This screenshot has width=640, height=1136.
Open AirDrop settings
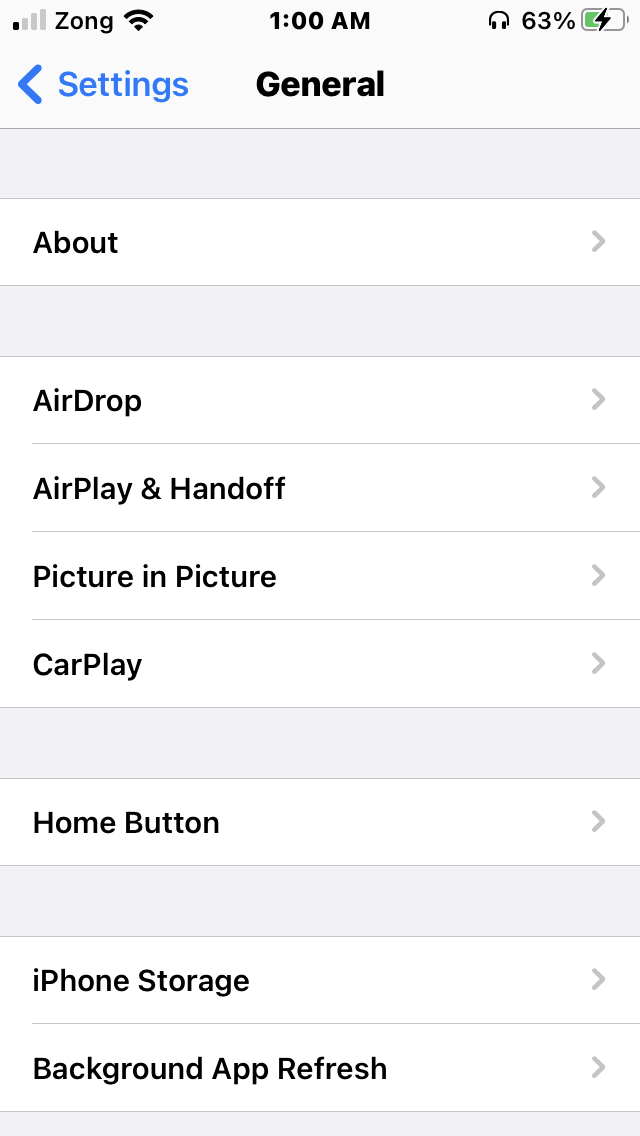pyautogui.click(x=320, y=400)
